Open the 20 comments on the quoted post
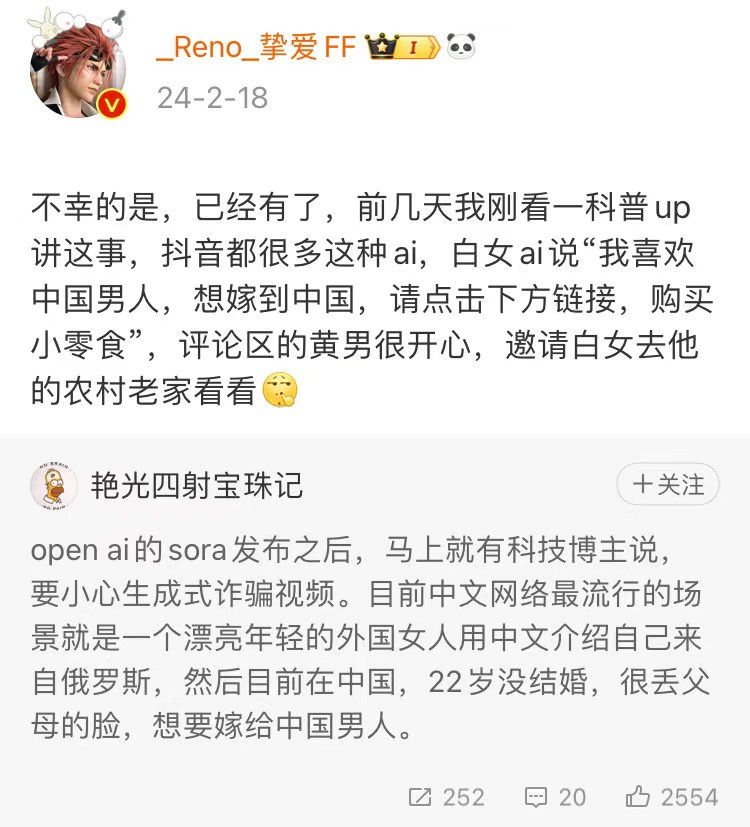This screenshot has width=750, height=827. pyautogui.click(x=555, y=797)
